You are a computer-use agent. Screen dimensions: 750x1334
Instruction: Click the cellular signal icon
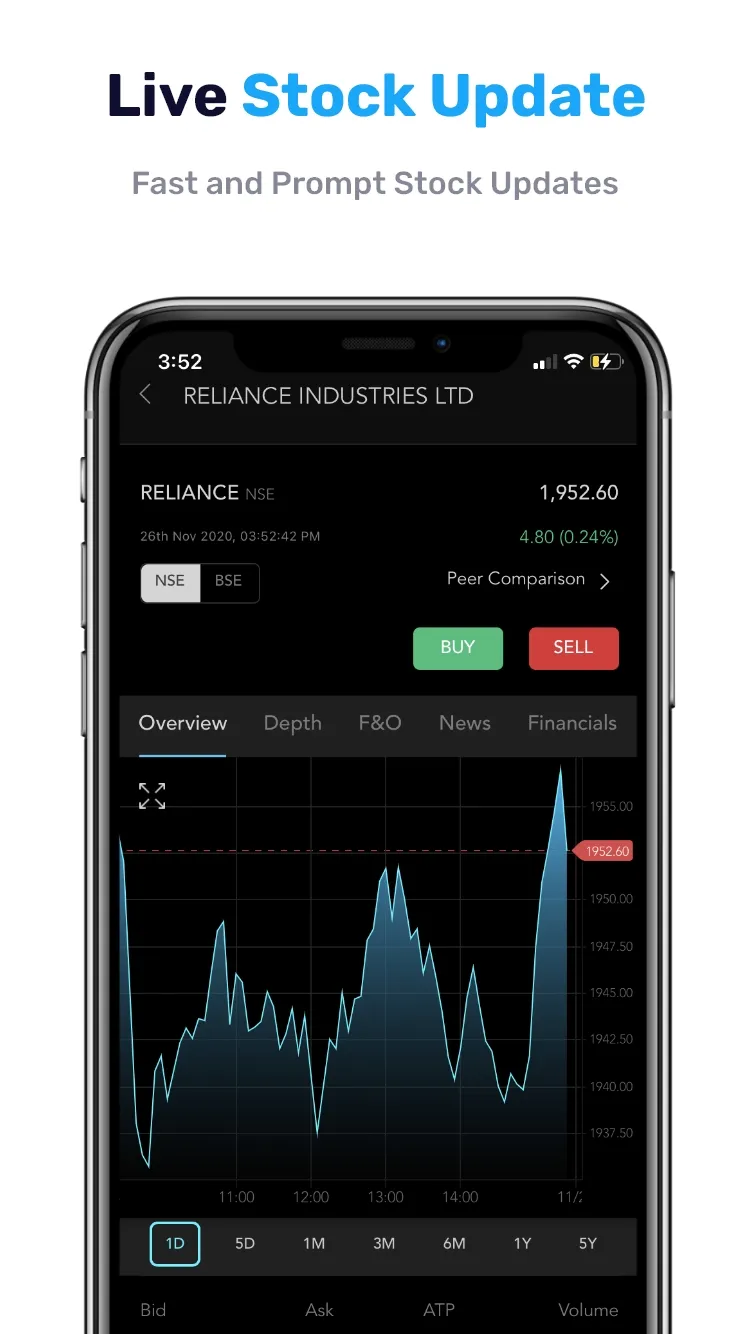tap(543, 363)
